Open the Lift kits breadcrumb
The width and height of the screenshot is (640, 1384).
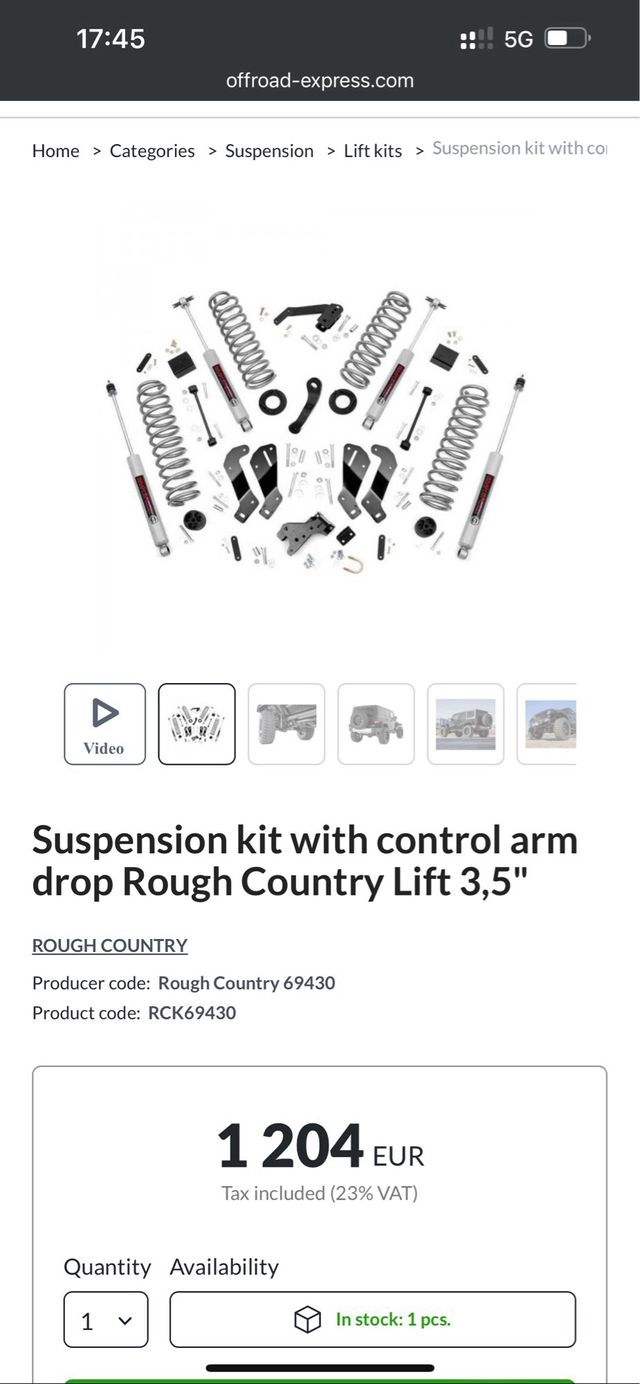point(373,151)
